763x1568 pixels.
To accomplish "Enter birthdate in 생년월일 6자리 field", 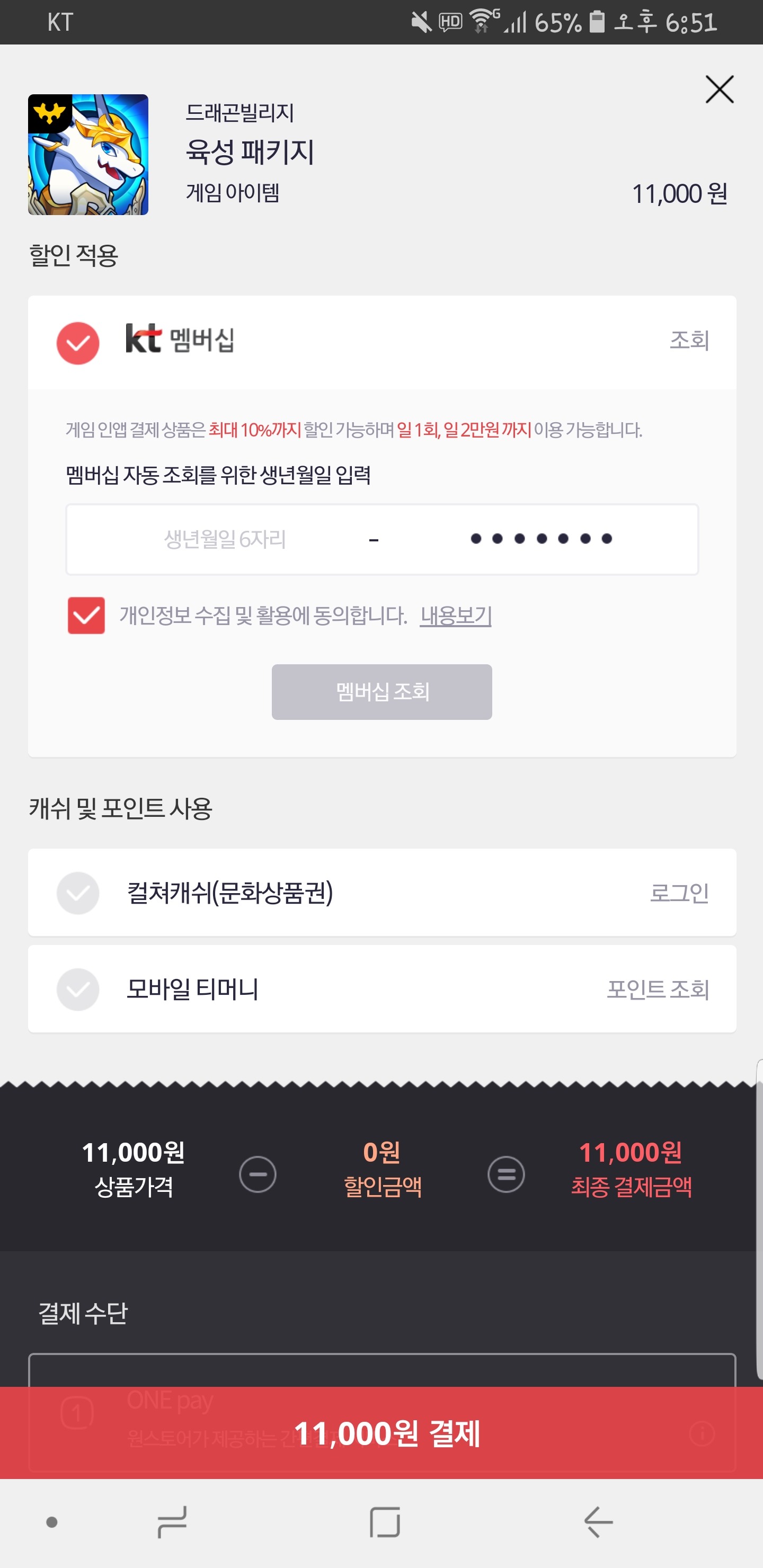I will click(225, 539).
